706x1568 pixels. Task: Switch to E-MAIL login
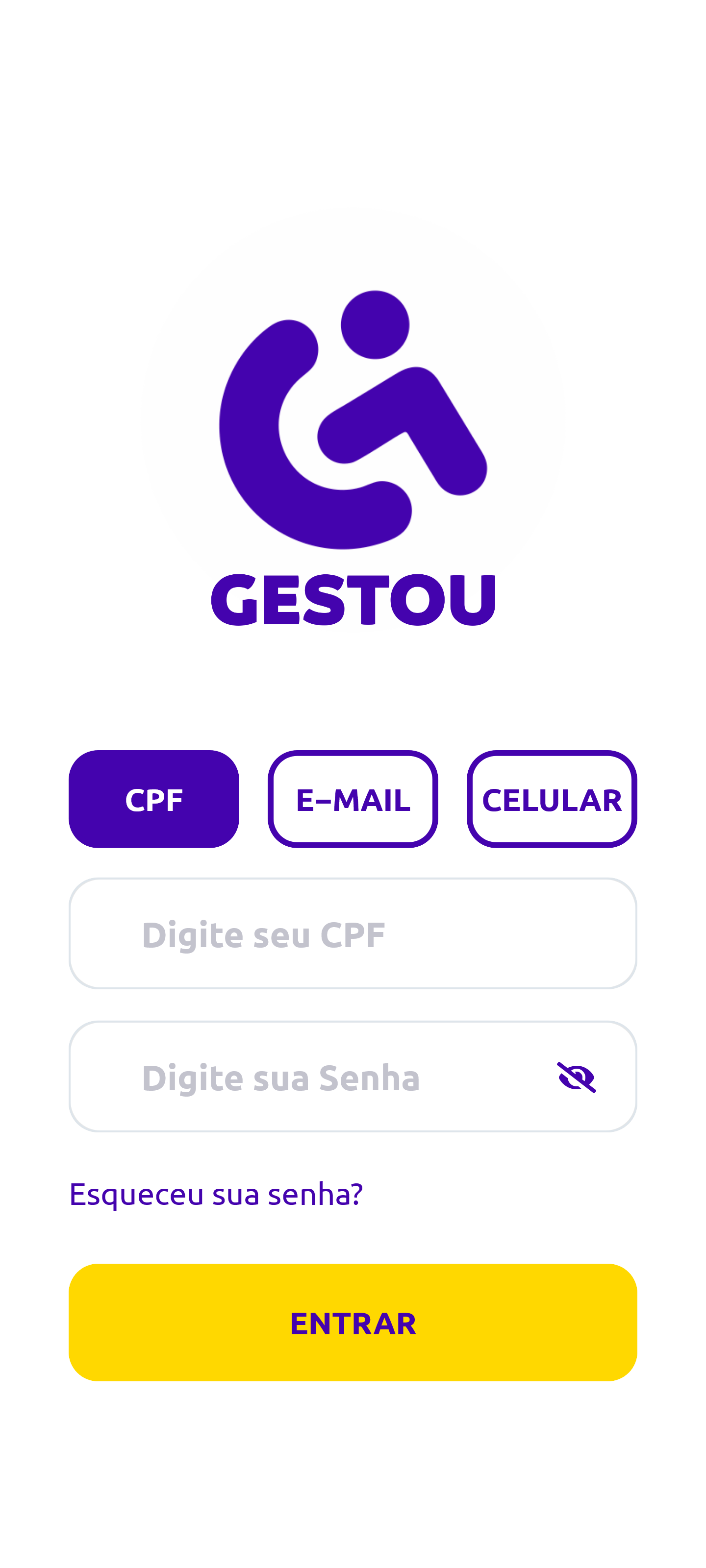pyautogui.click(x=353, y=799)
